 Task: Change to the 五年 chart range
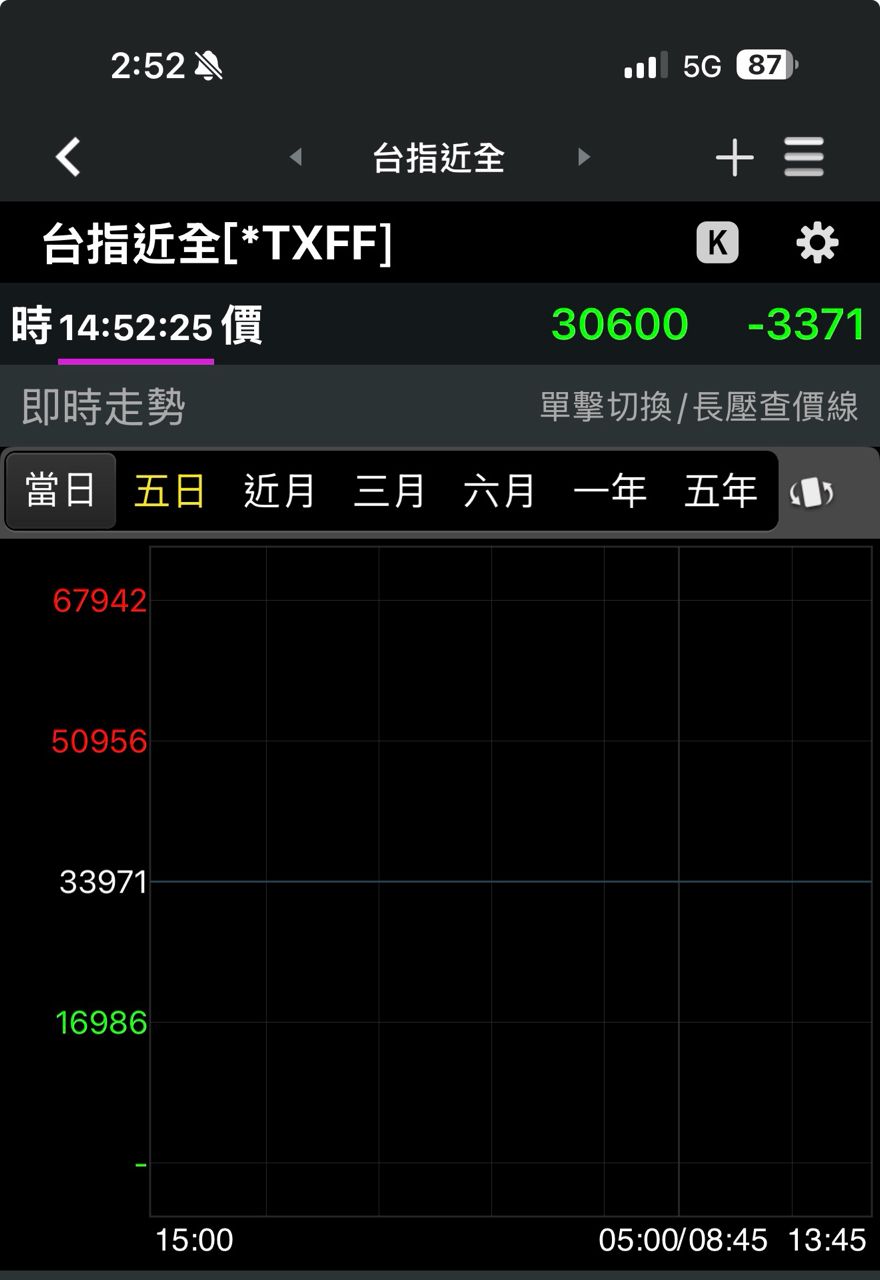tap(720, 491)
